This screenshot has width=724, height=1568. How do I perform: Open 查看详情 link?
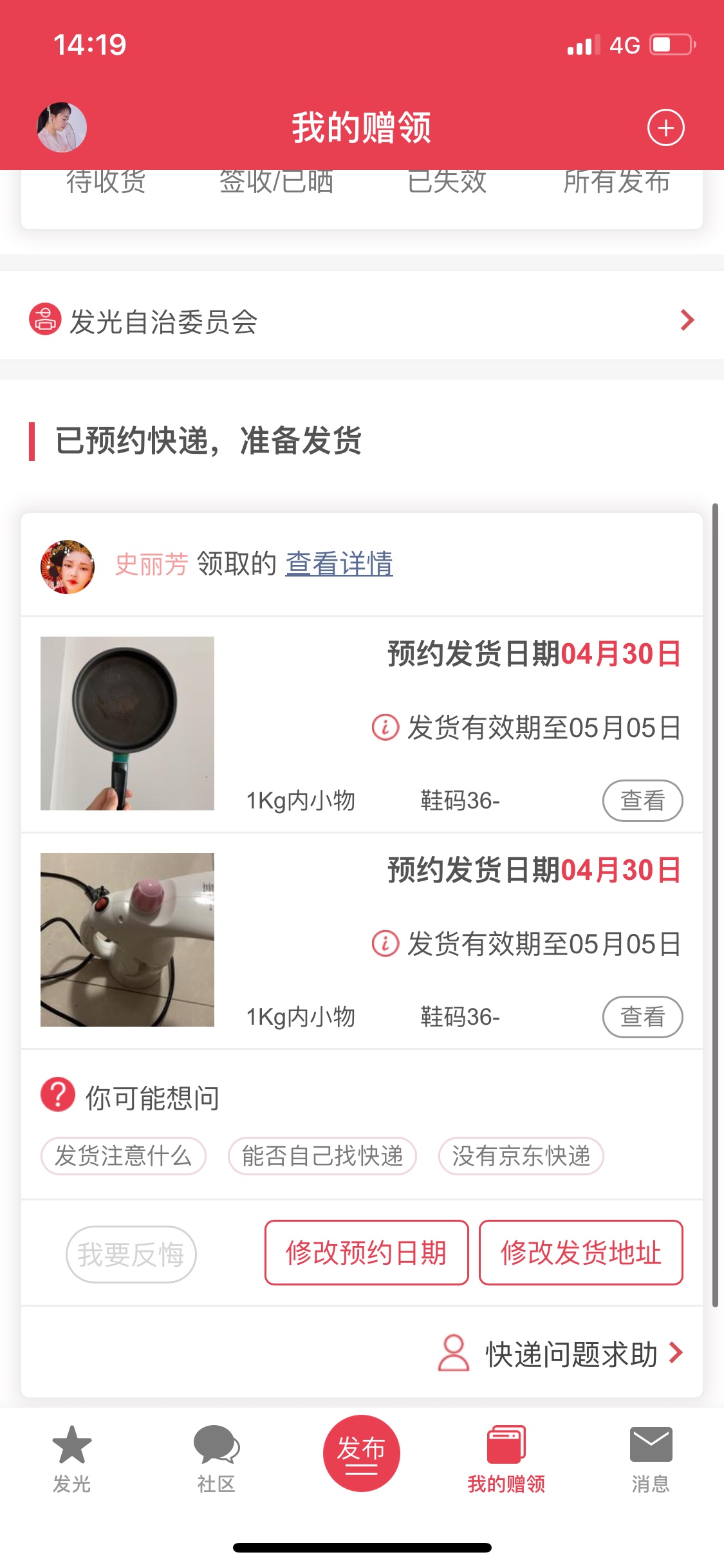pyautogui.click(x=339, y=564)
